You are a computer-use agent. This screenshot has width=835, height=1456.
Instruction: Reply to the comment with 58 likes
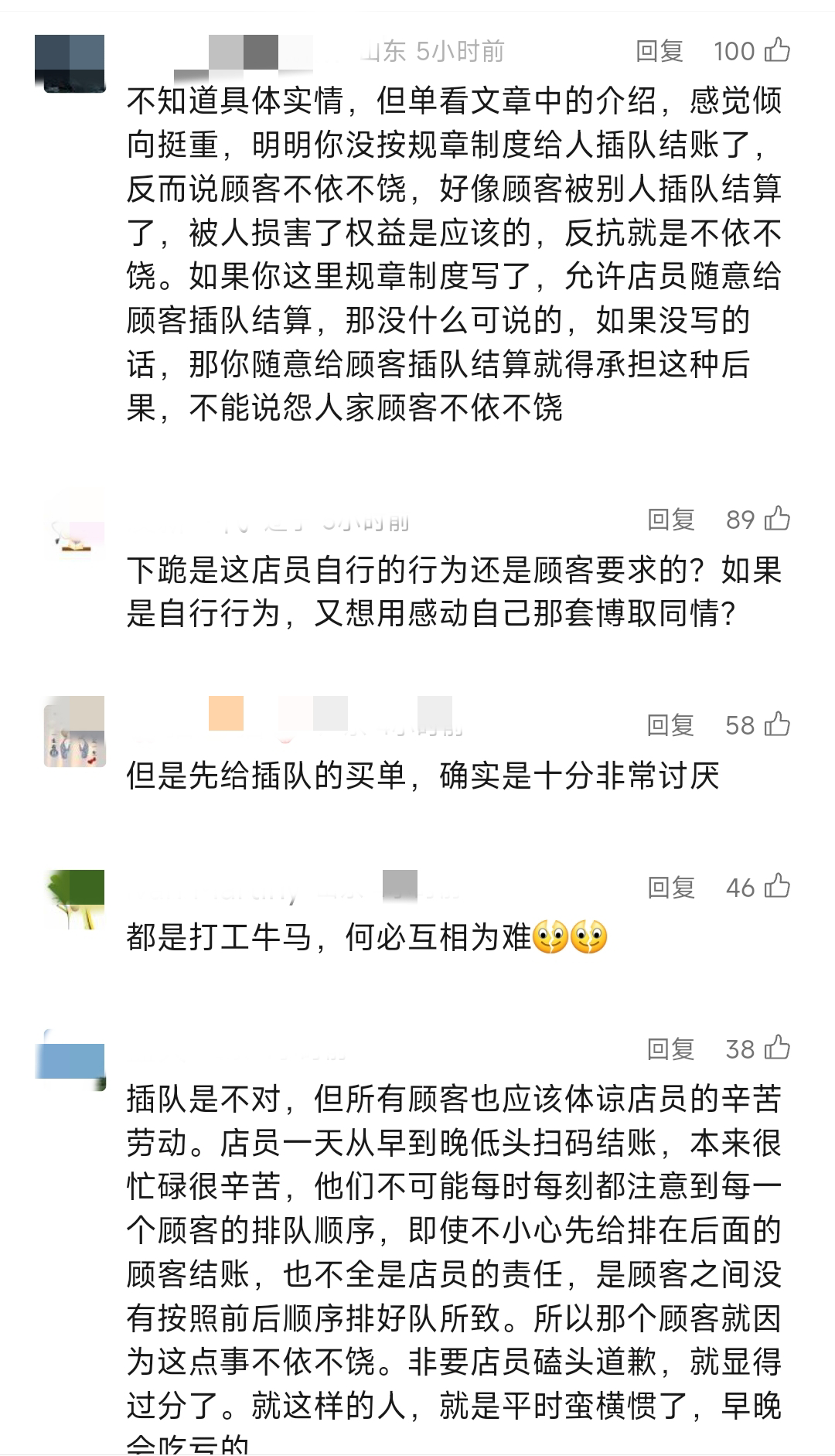[670, 725]
